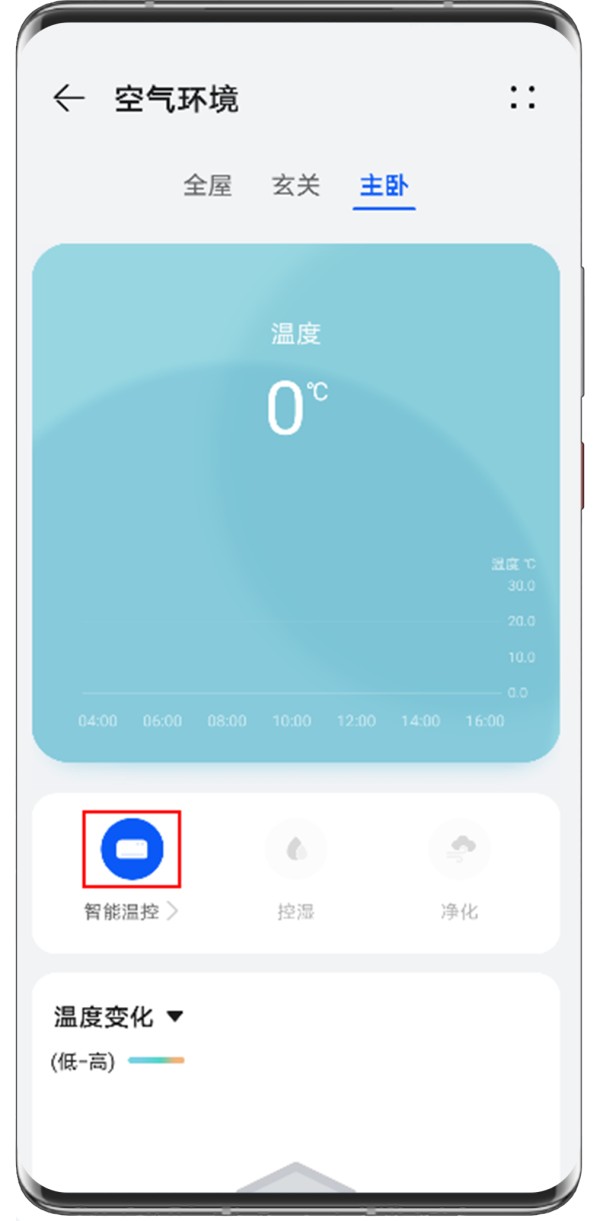The width and height of the screenshot is (600, 1221).
Task: Go back from 空气环境 page
Action: point(68,98)
